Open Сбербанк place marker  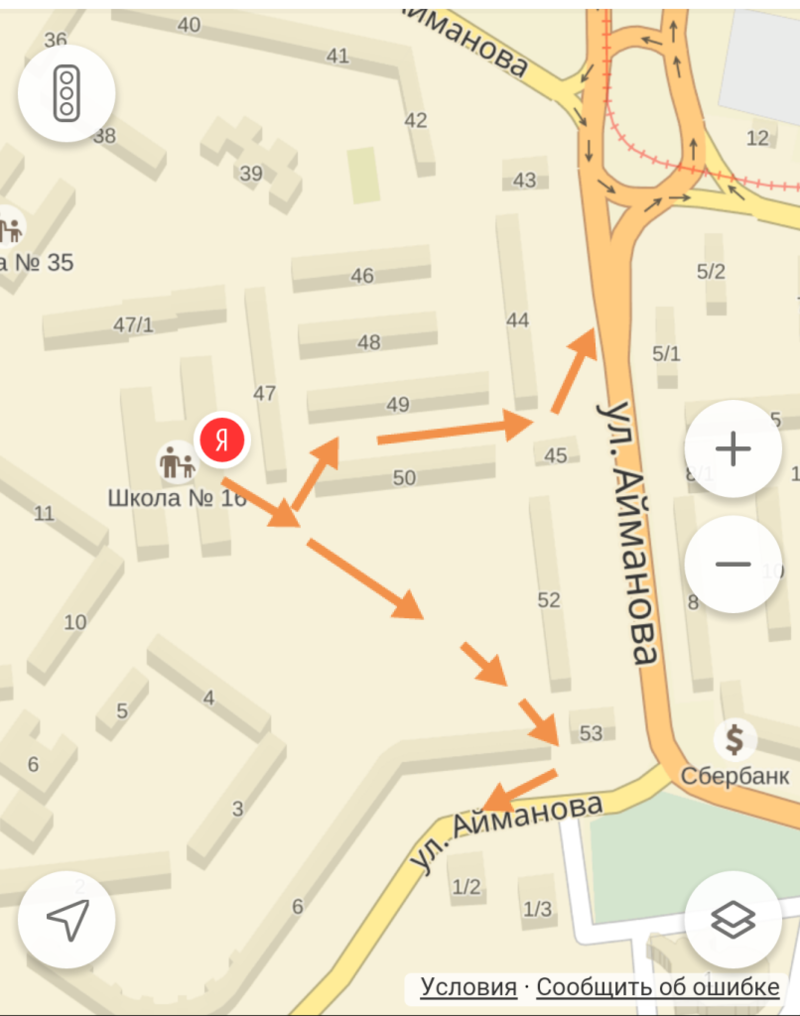click(735, 741)
